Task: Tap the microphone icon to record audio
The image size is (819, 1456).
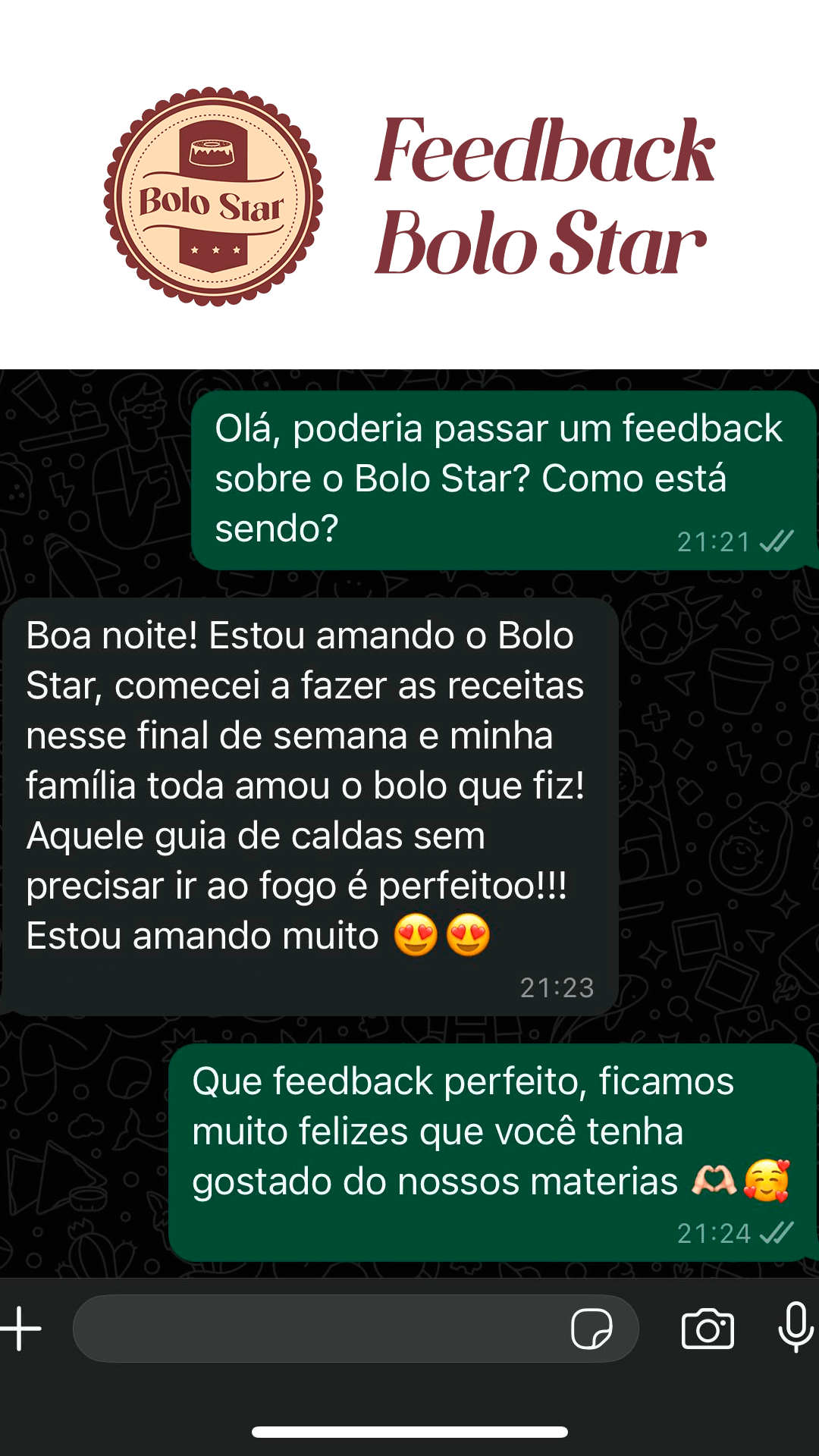Action: (x=792, y=1329)
